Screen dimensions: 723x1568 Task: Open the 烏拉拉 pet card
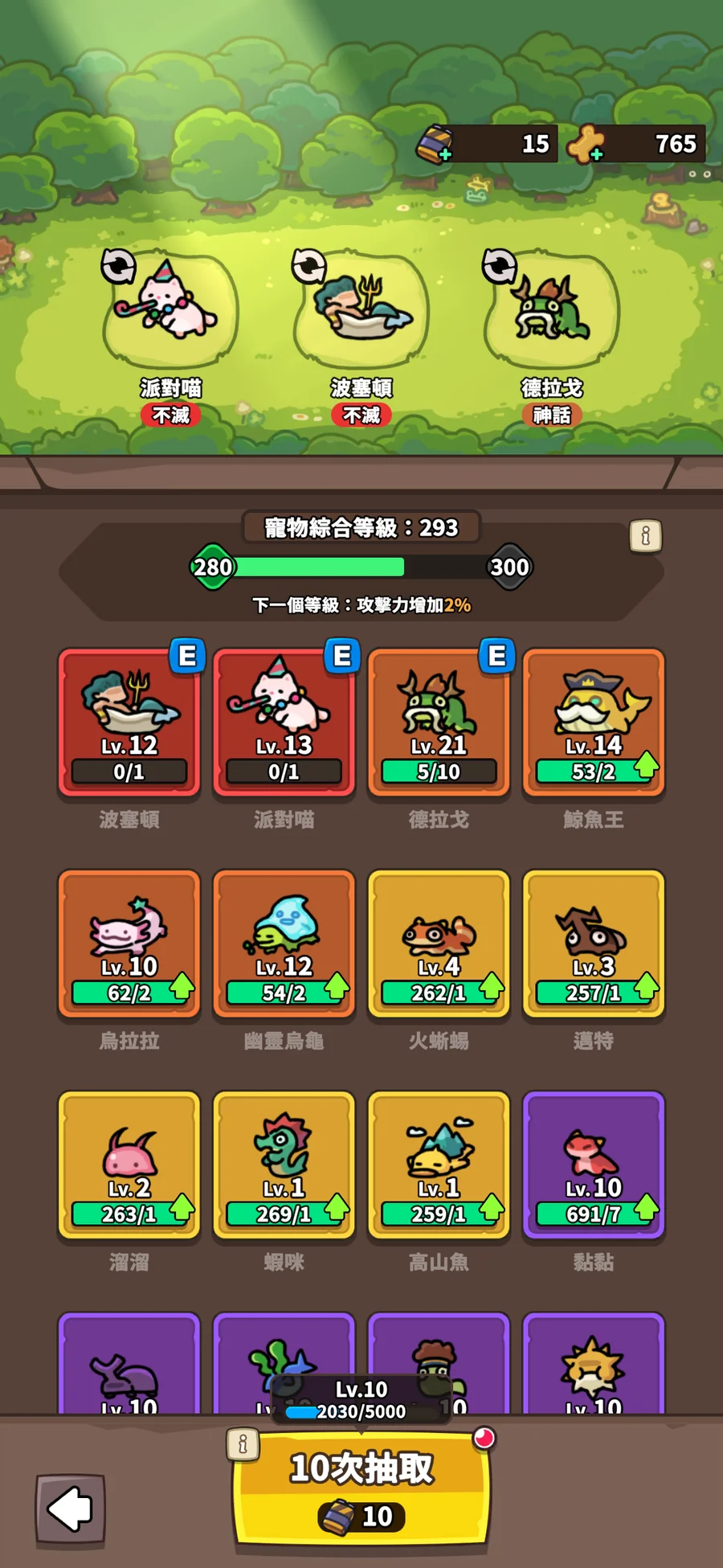(x=129, y=944)
